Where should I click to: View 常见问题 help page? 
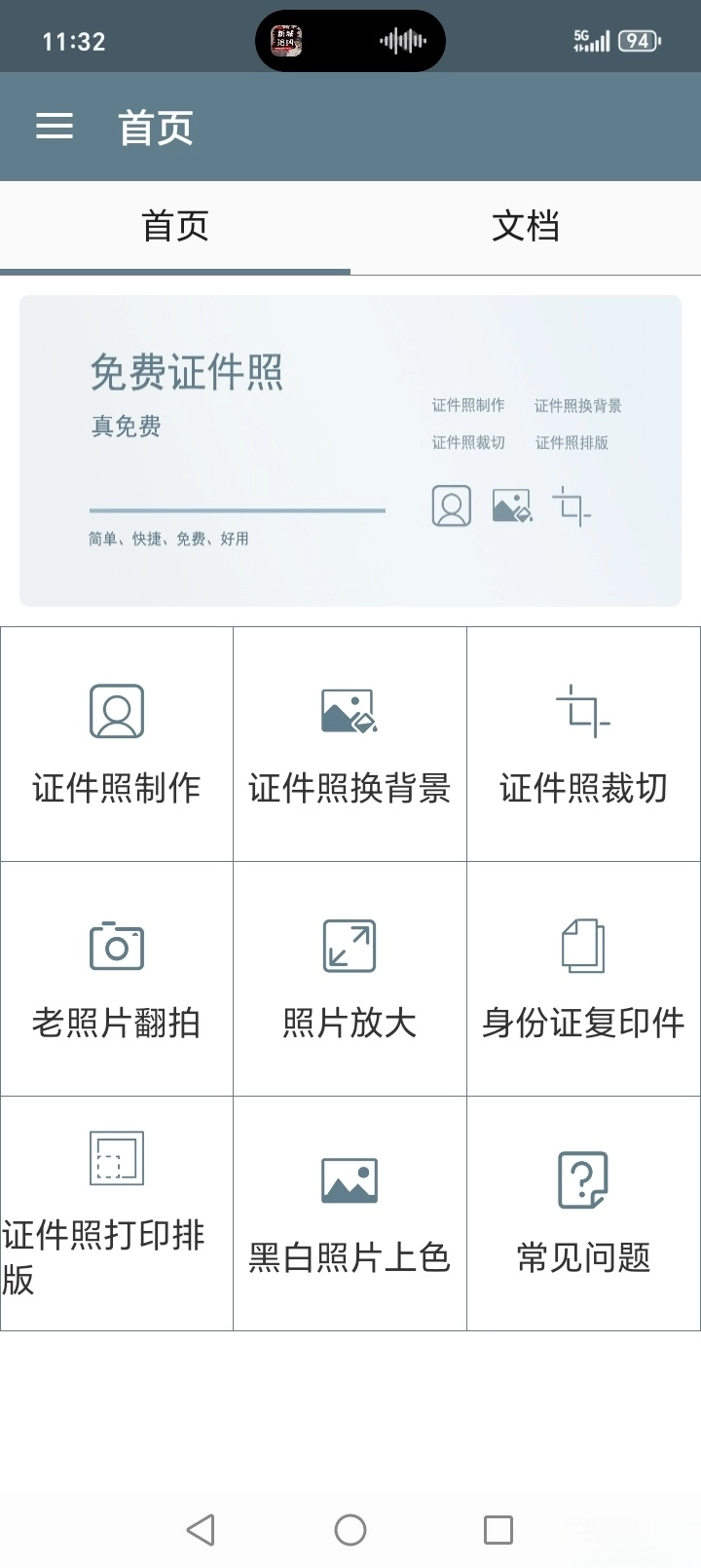click(x=583, y=1213)
